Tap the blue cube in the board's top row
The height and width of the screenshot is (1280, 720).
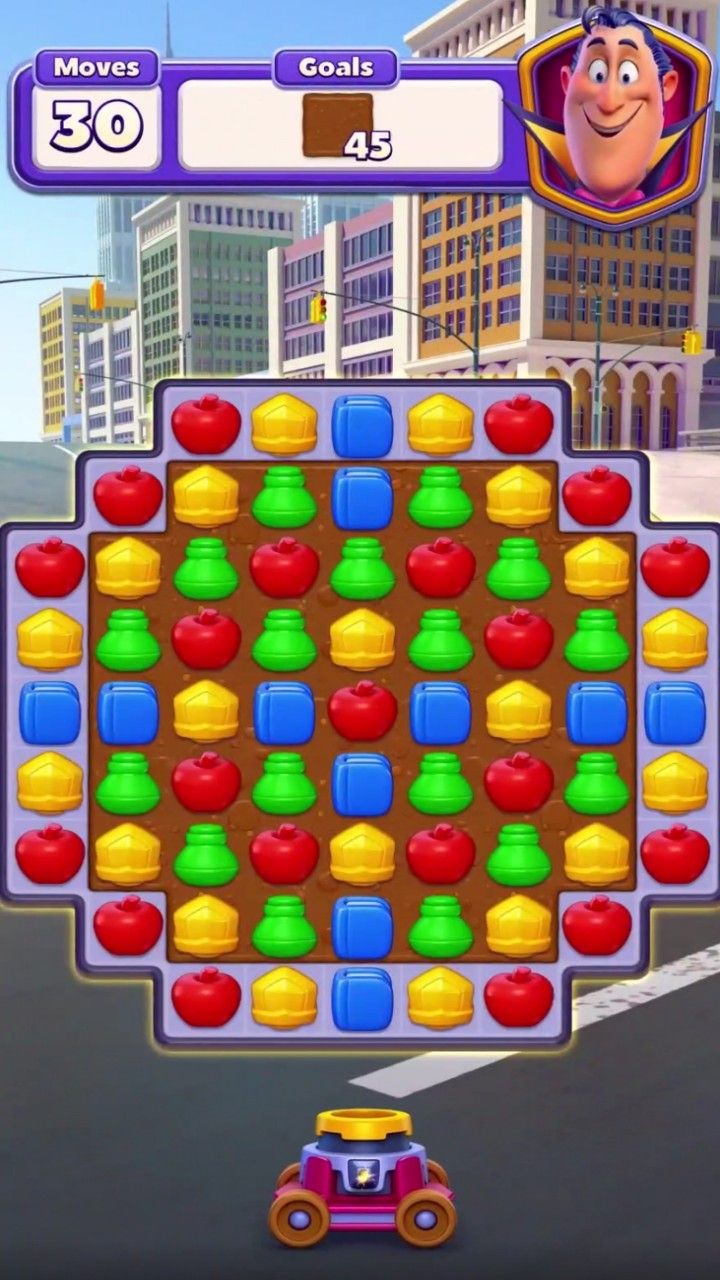pyautogui.click(x=362, y=425)
